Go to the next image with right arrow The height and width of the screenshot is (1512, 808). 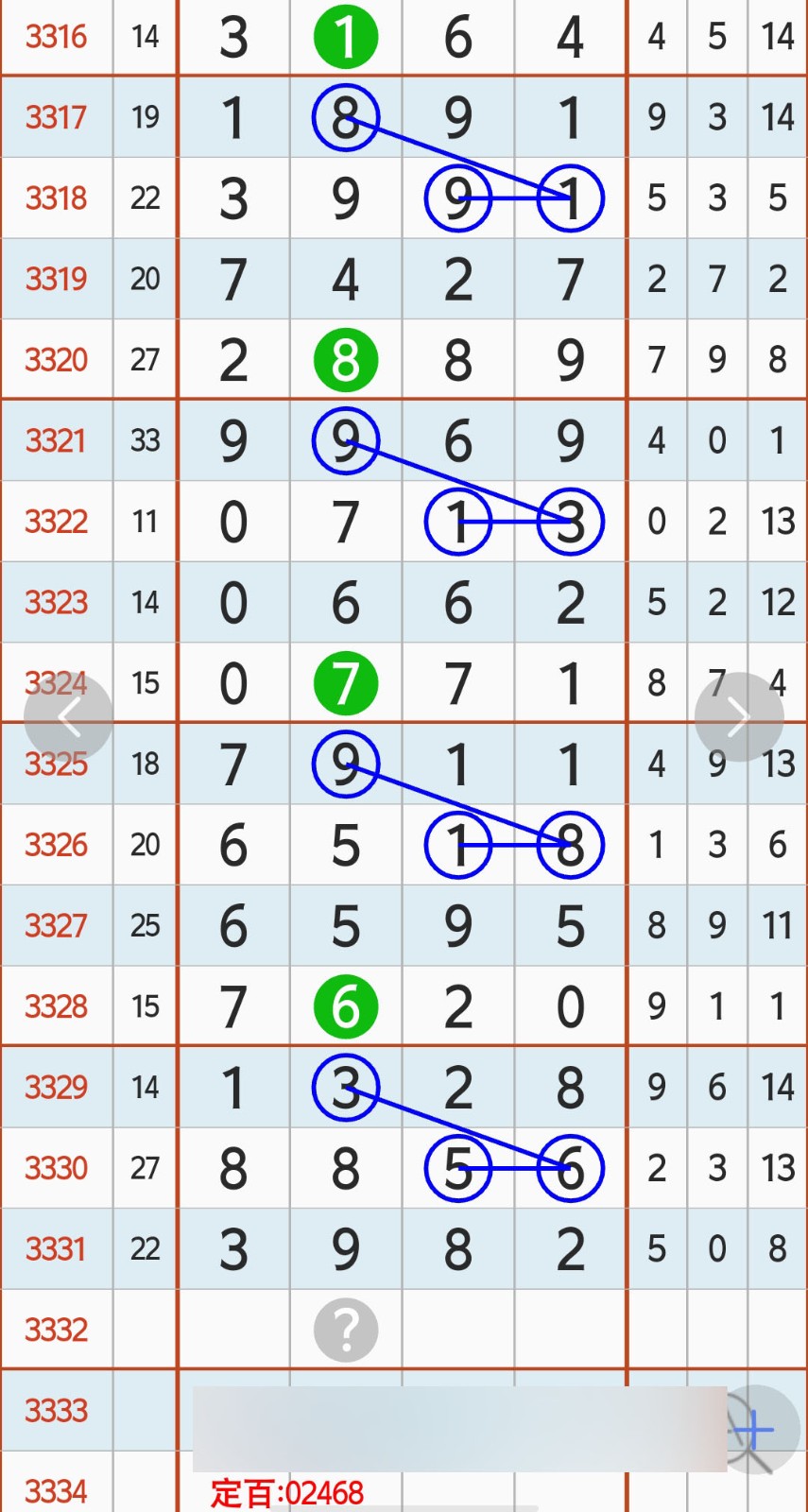[x=738, y=717]
